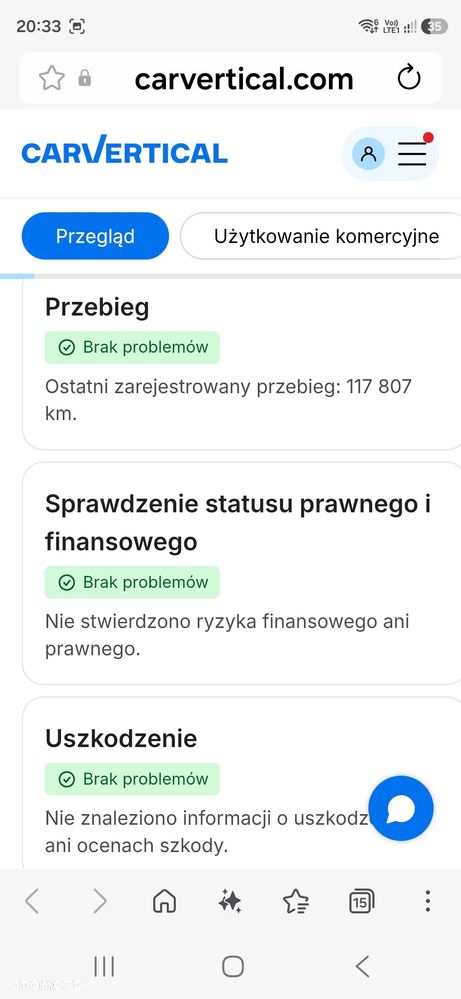Image resolution: width=461 pixels, height=999 pixels.
Task: Reload the carvertical.com page
Action: 409,78
